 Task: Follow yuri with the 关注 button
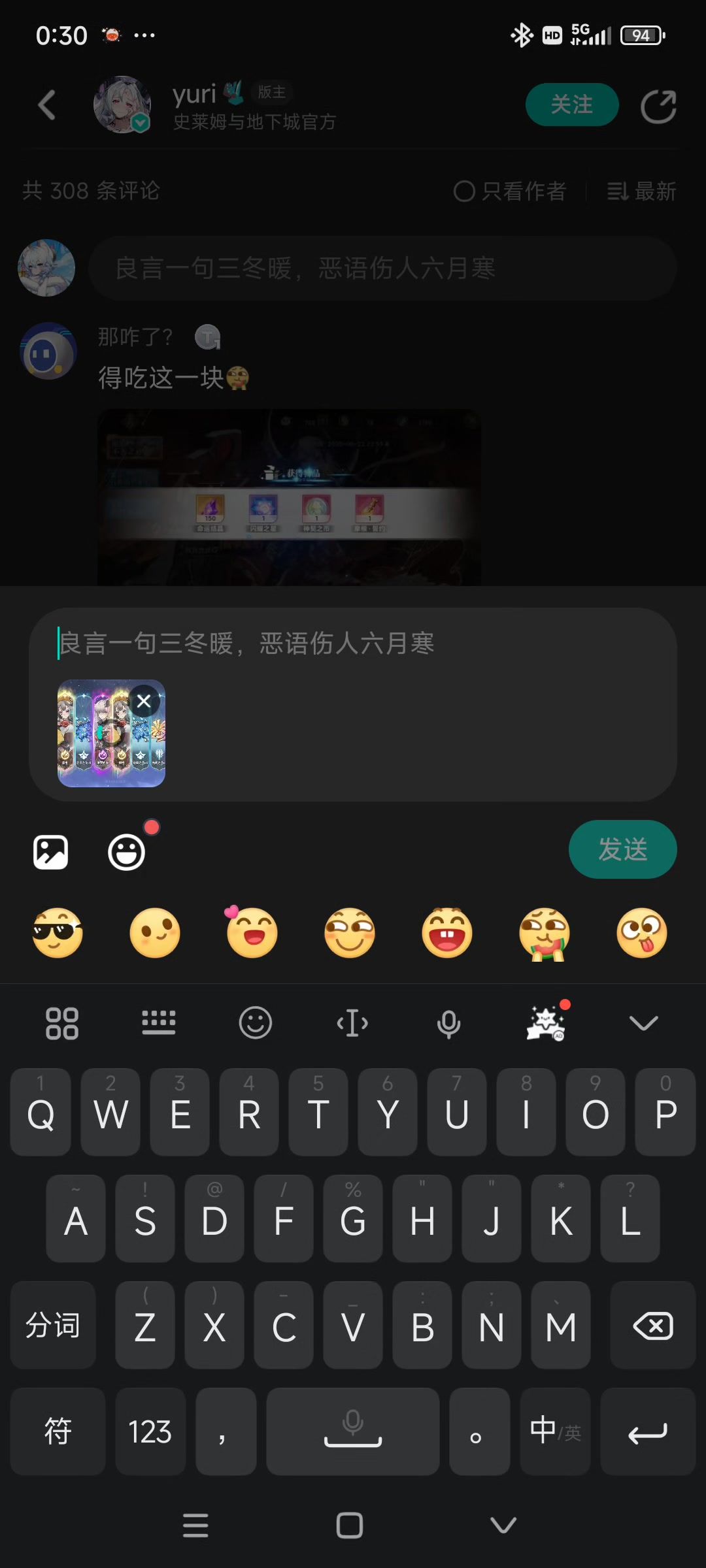click(571, 105)
